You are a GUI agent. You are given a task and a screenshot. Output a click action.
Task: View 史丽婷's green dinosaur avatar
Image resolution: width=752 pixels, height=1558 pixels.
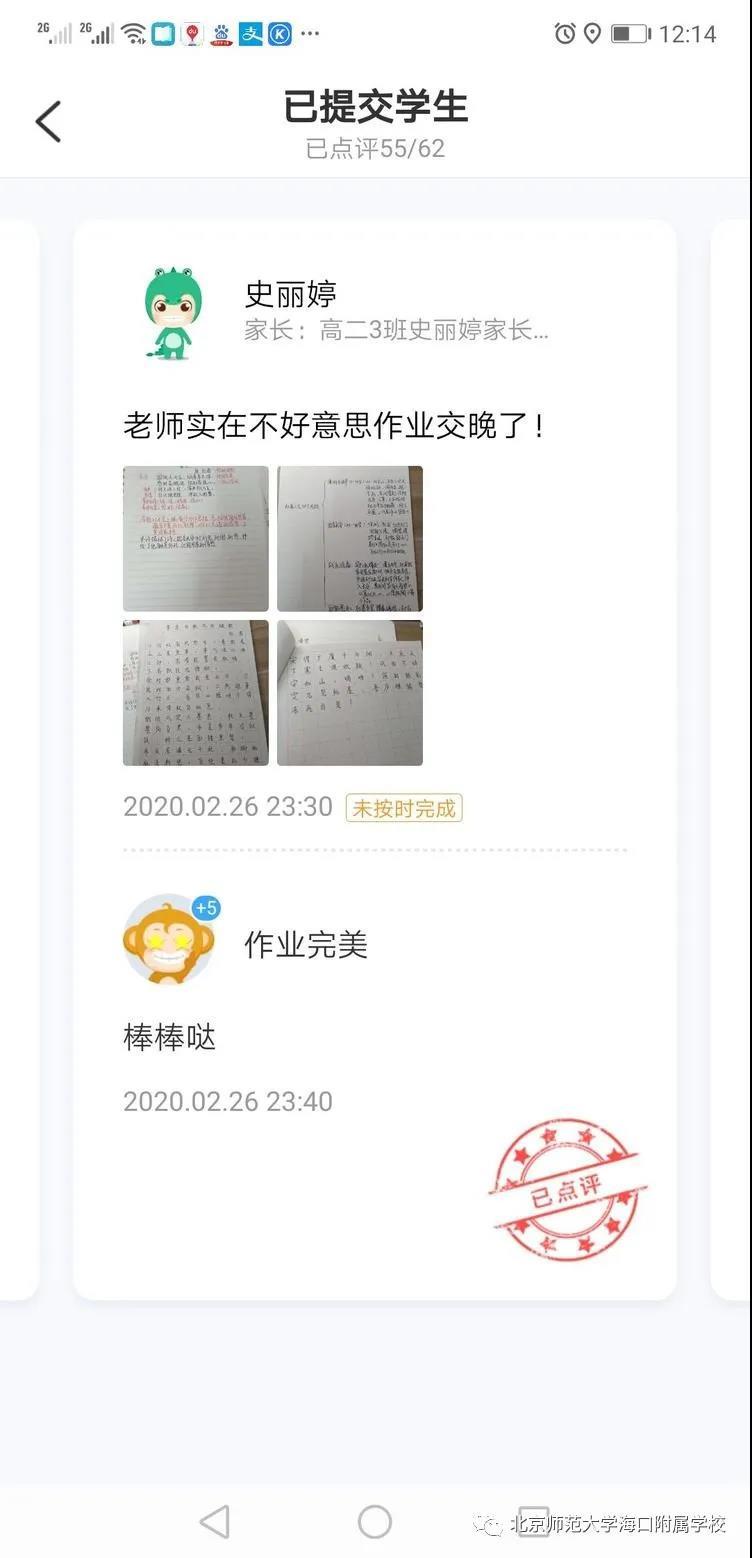(x=173, y=312)
